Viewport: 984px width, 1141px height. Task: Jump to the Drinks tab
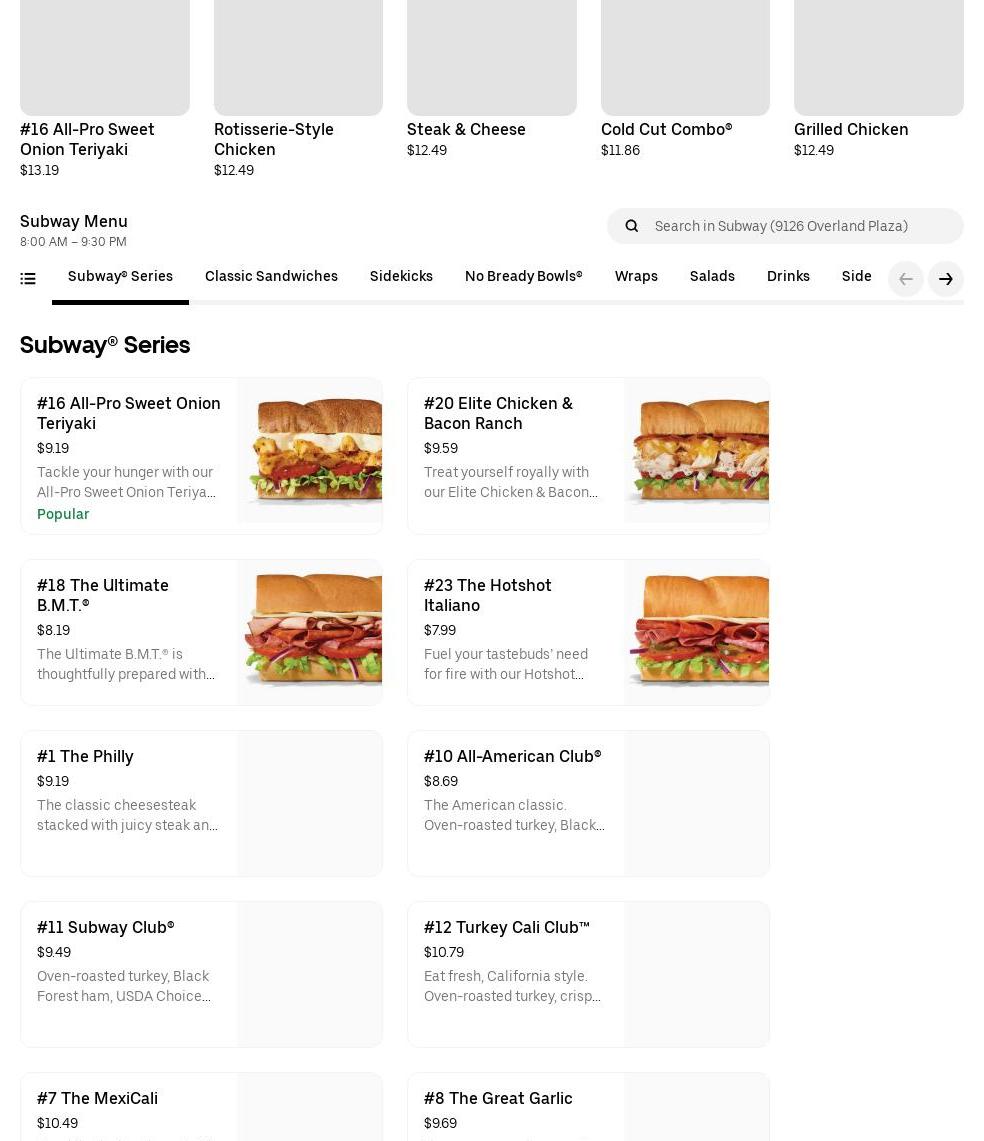pos(788,277)
